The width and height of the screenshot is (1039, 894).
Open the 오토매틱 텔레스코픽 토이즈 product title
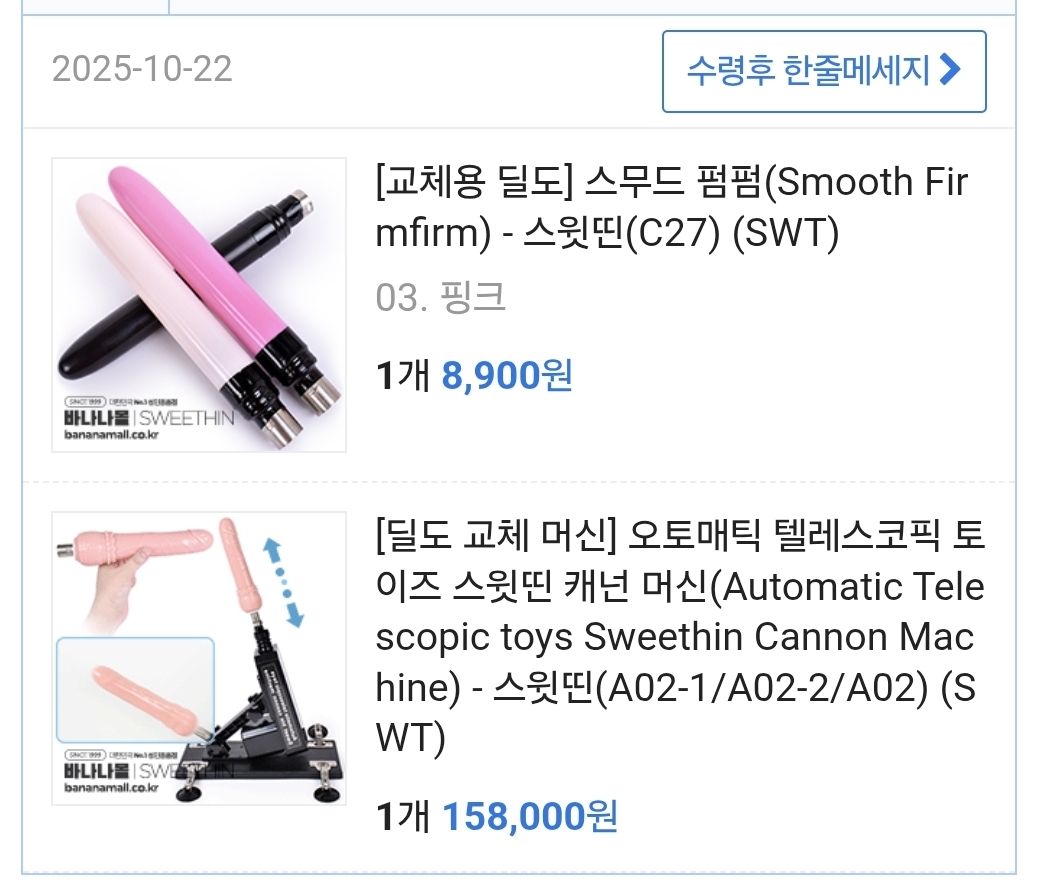[x=680, y=637]
